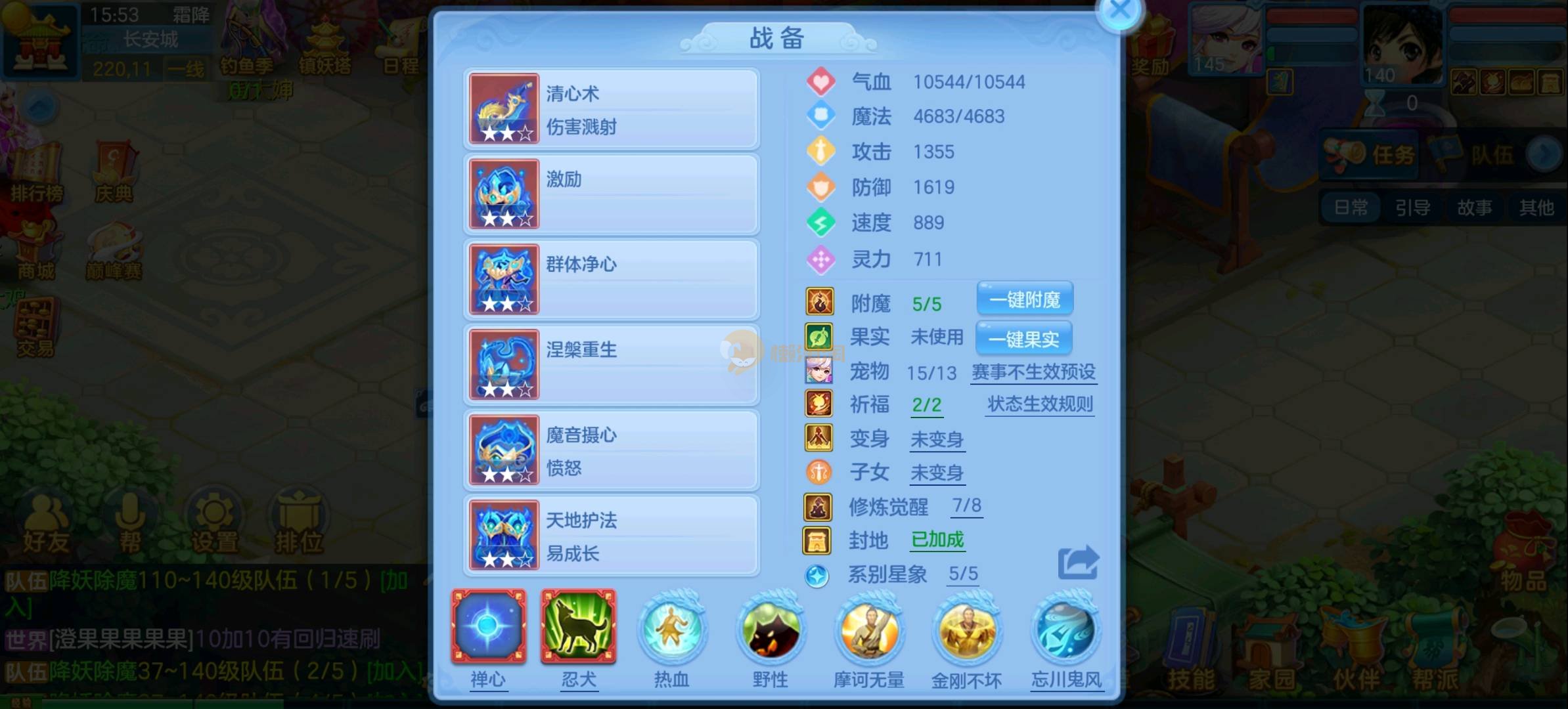
Task: Open the 状态生效规则 link
Action: 1040,404
